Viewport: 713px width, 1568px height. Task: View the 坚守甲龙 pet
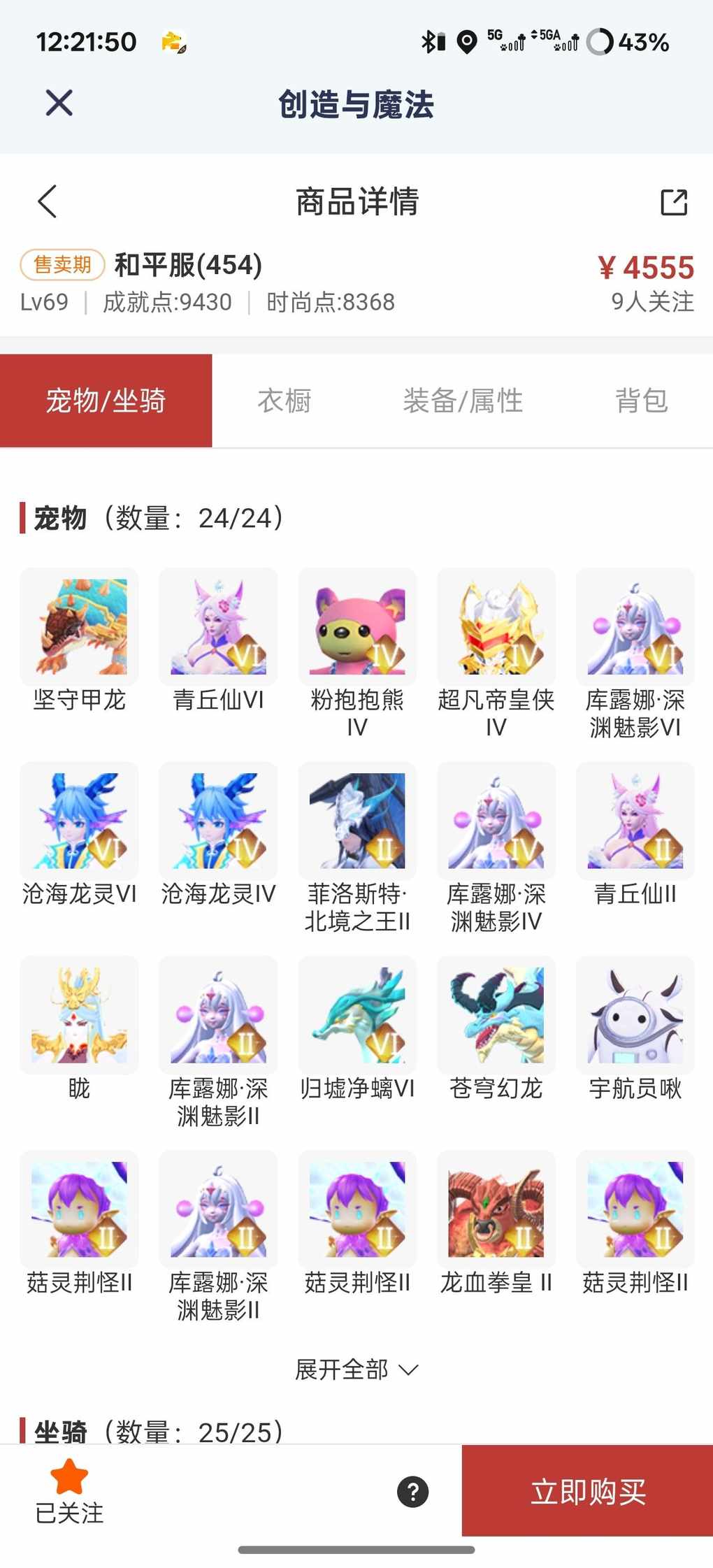click(79, 628)
